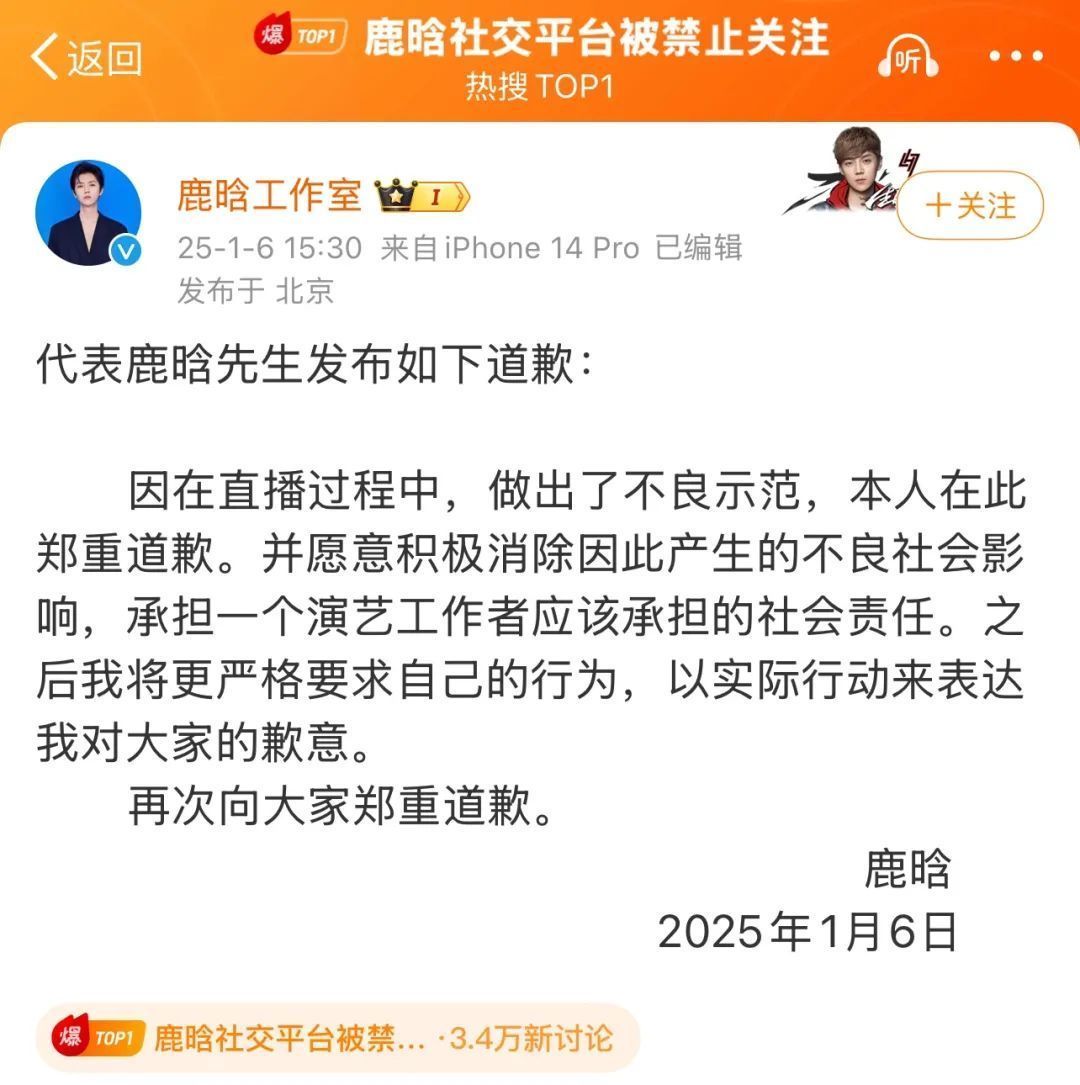Open 鹿晗工作室 profile avatar

pyautogui.click(x=88, y=213)
